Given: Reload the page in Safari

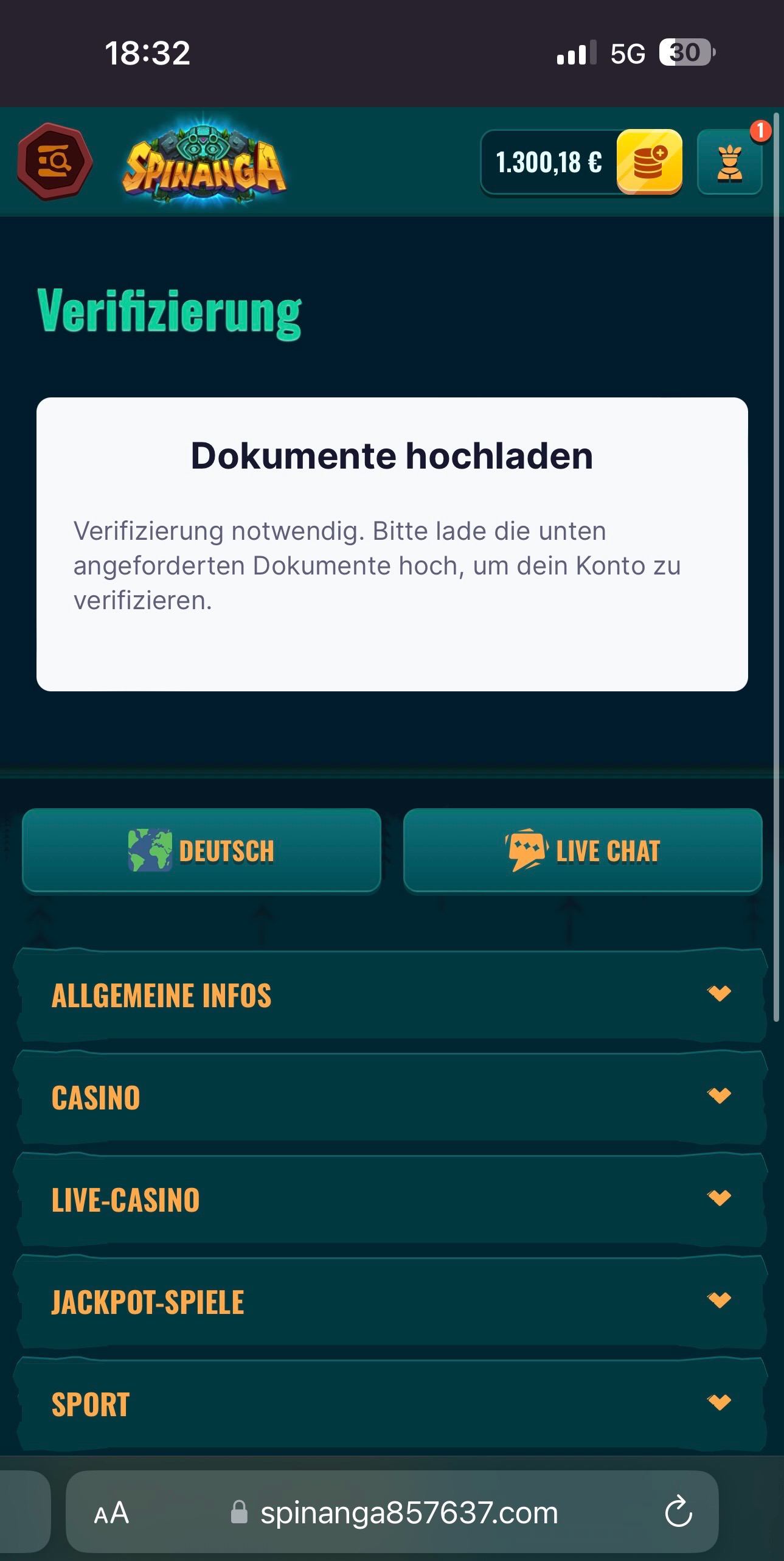Looking at the screenshot, I should 678,1512.
